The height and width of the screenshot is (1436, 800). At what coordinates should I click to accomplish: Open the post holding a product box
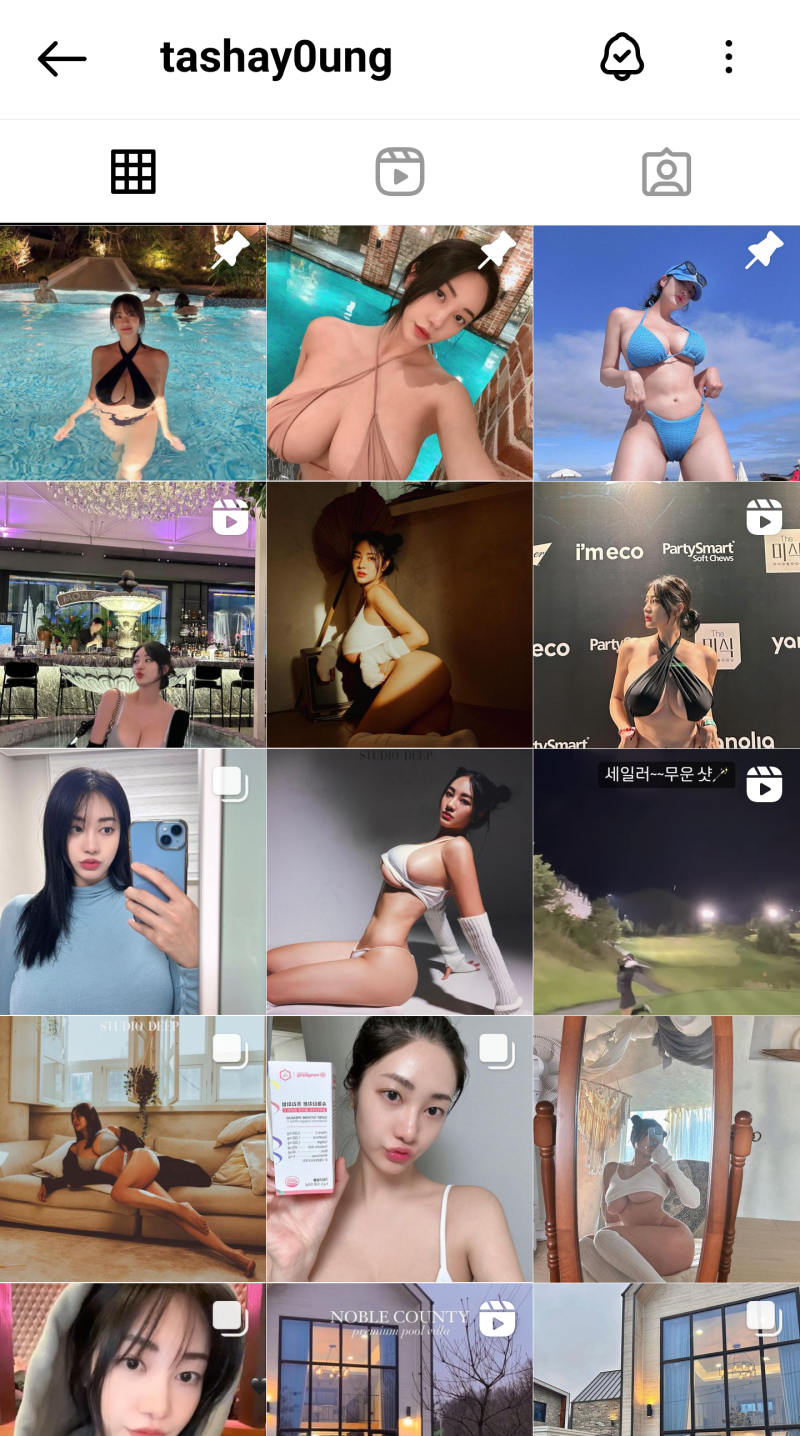pos(399,1149)
